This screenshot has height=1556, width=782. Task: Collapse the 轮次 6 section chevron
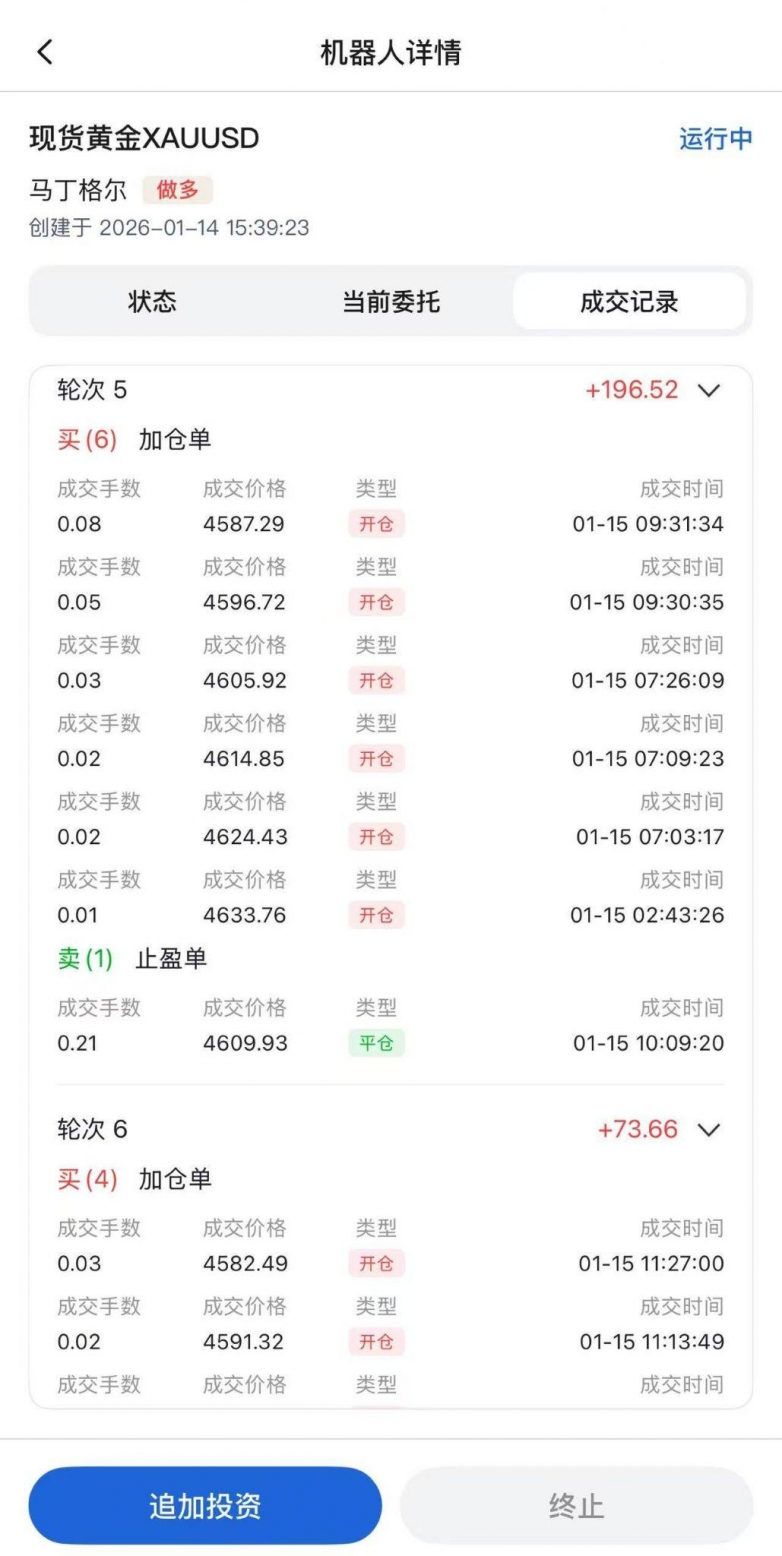click(x=709, y=1130)
